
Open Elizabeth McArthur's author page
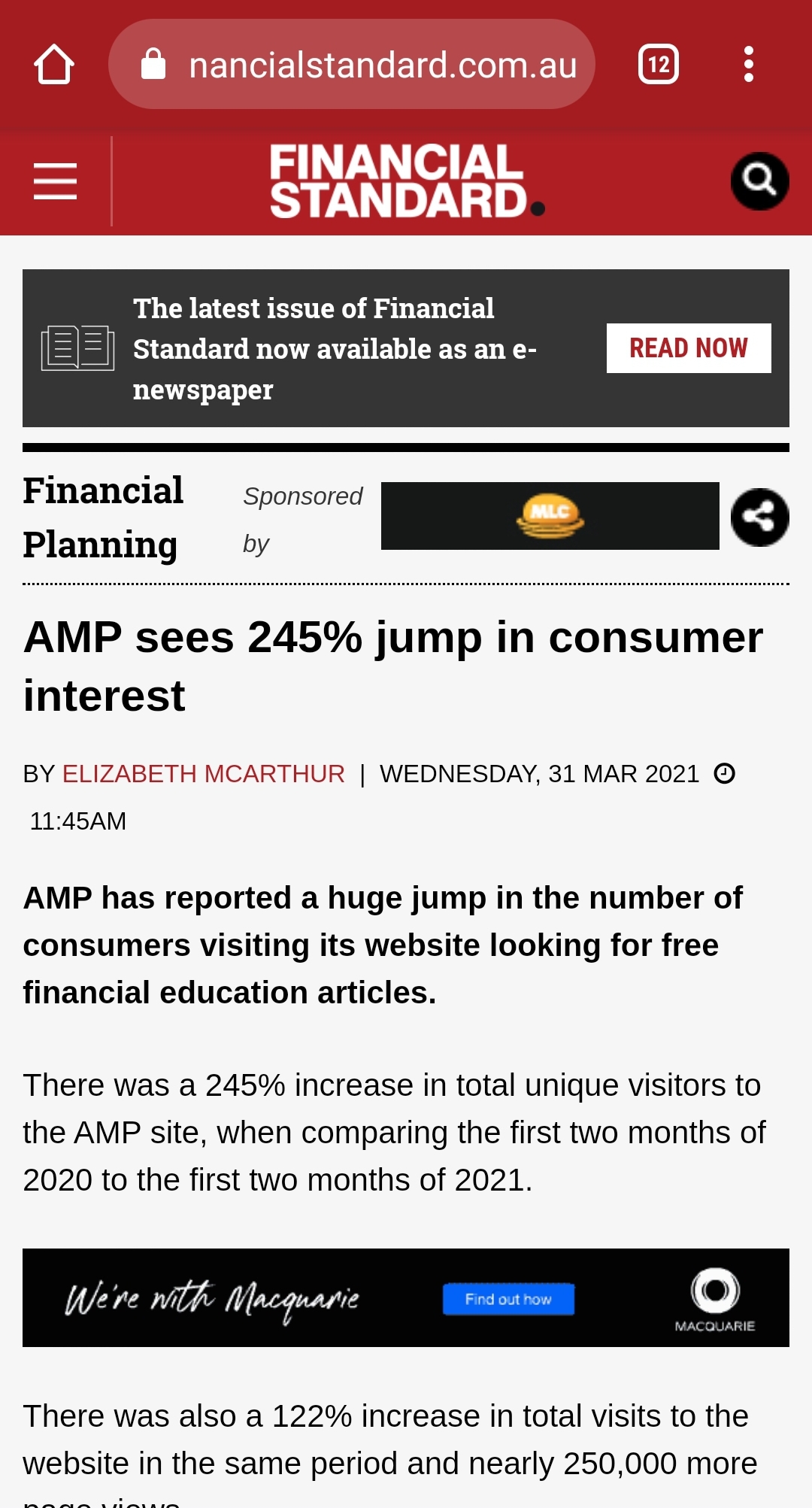tap(203, 774)
